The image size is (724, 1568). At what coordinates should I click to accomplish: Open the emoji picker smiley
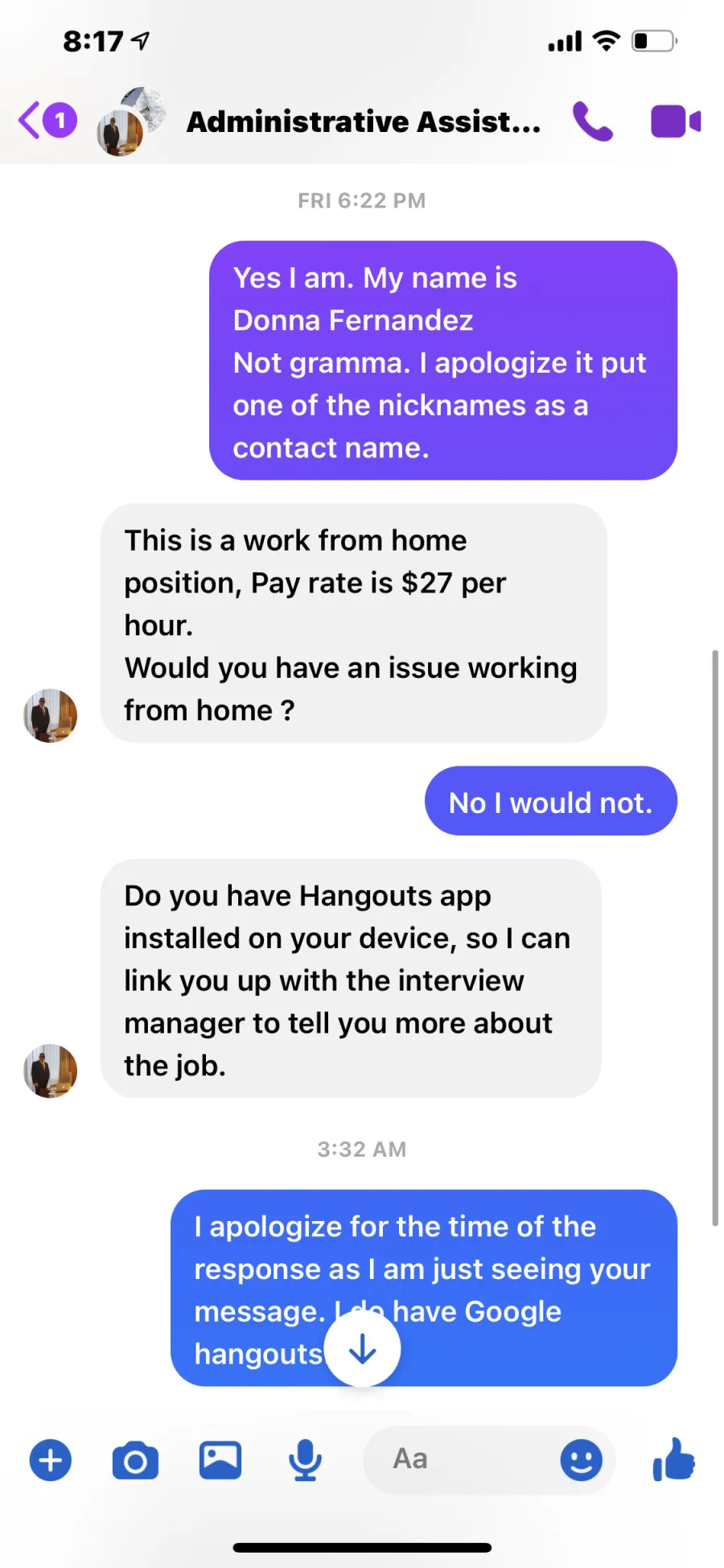click(x=581, y=1460)
